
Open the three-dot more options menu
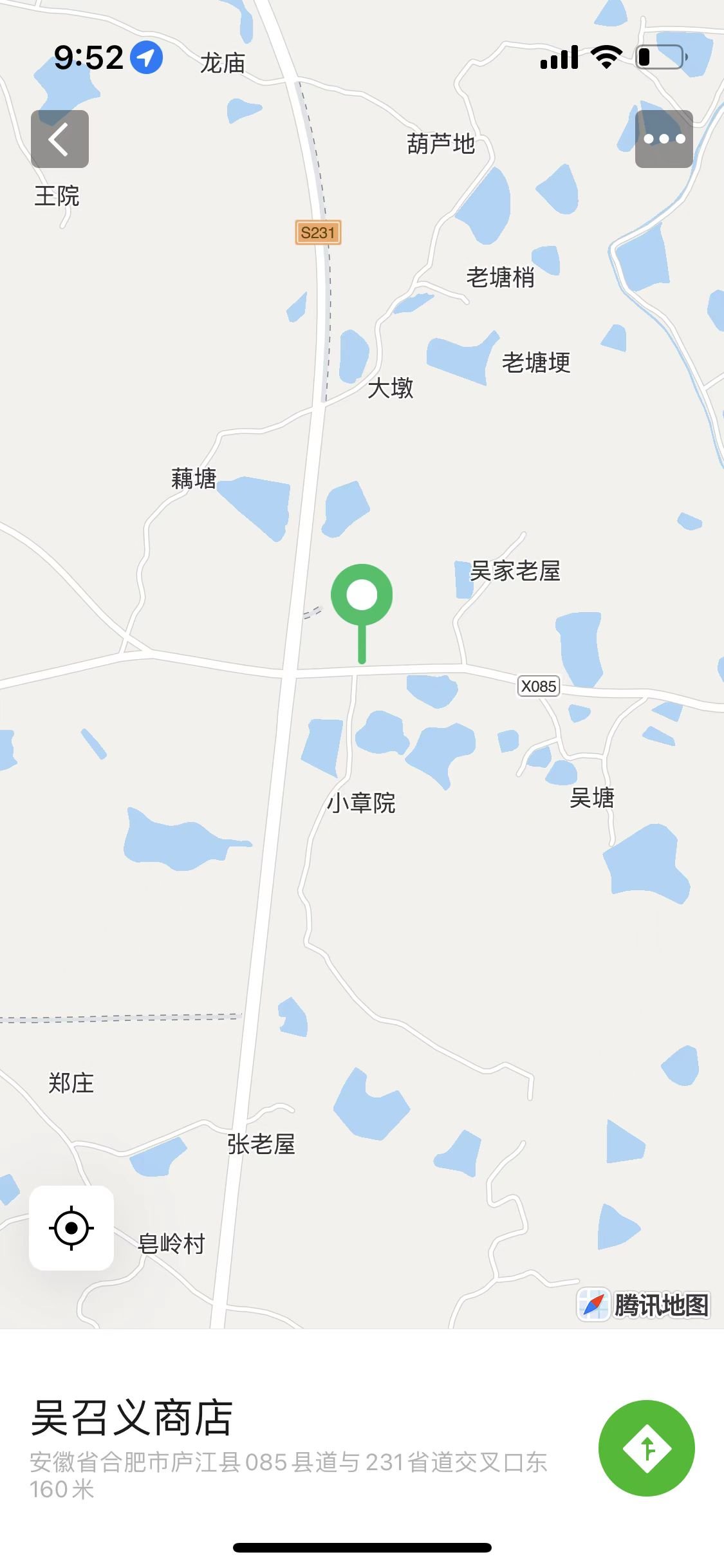click(664, 139)
